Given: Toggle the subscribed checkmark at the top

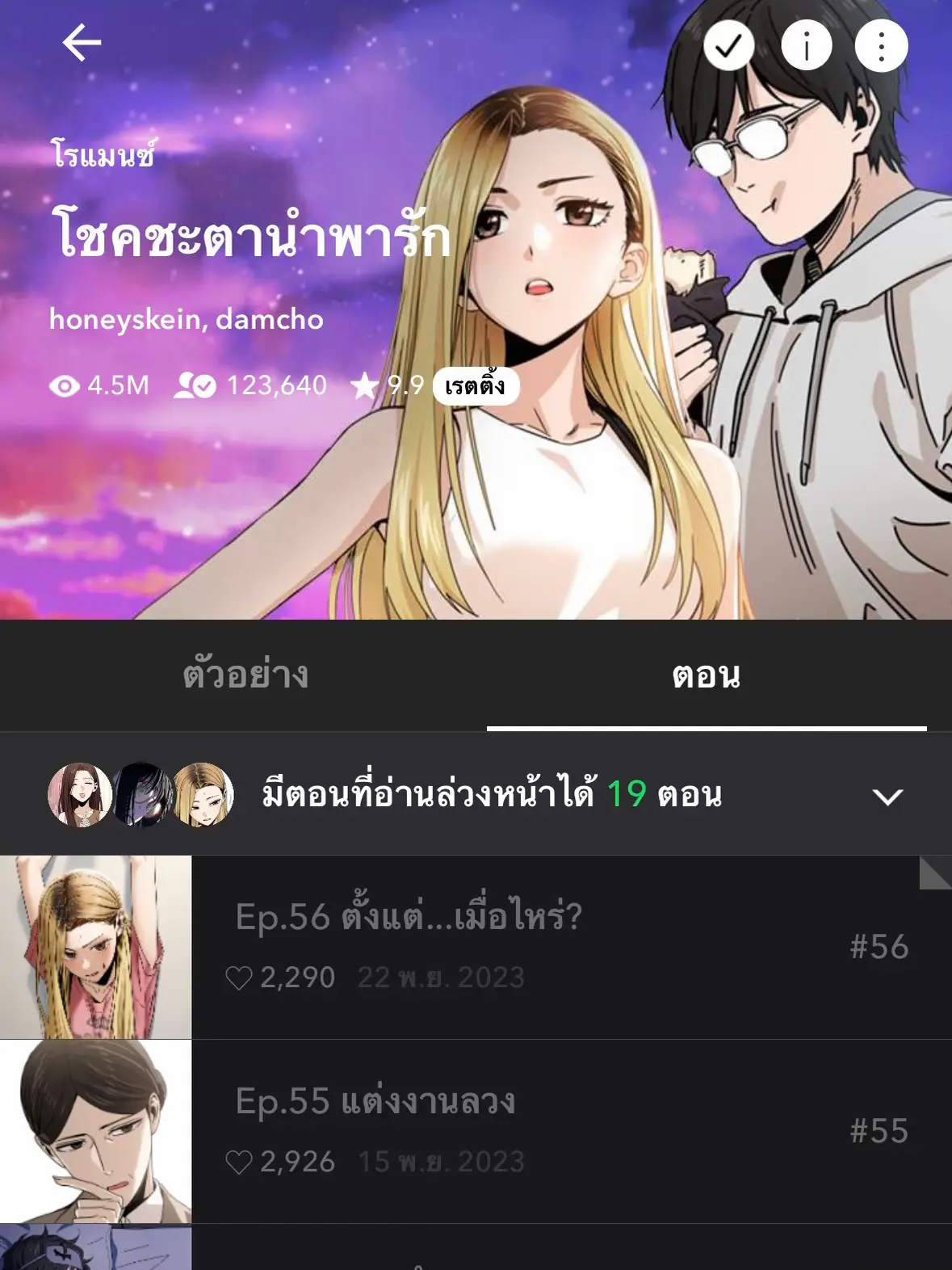Looking at the screenshot, I should click(x=729, y=45).
